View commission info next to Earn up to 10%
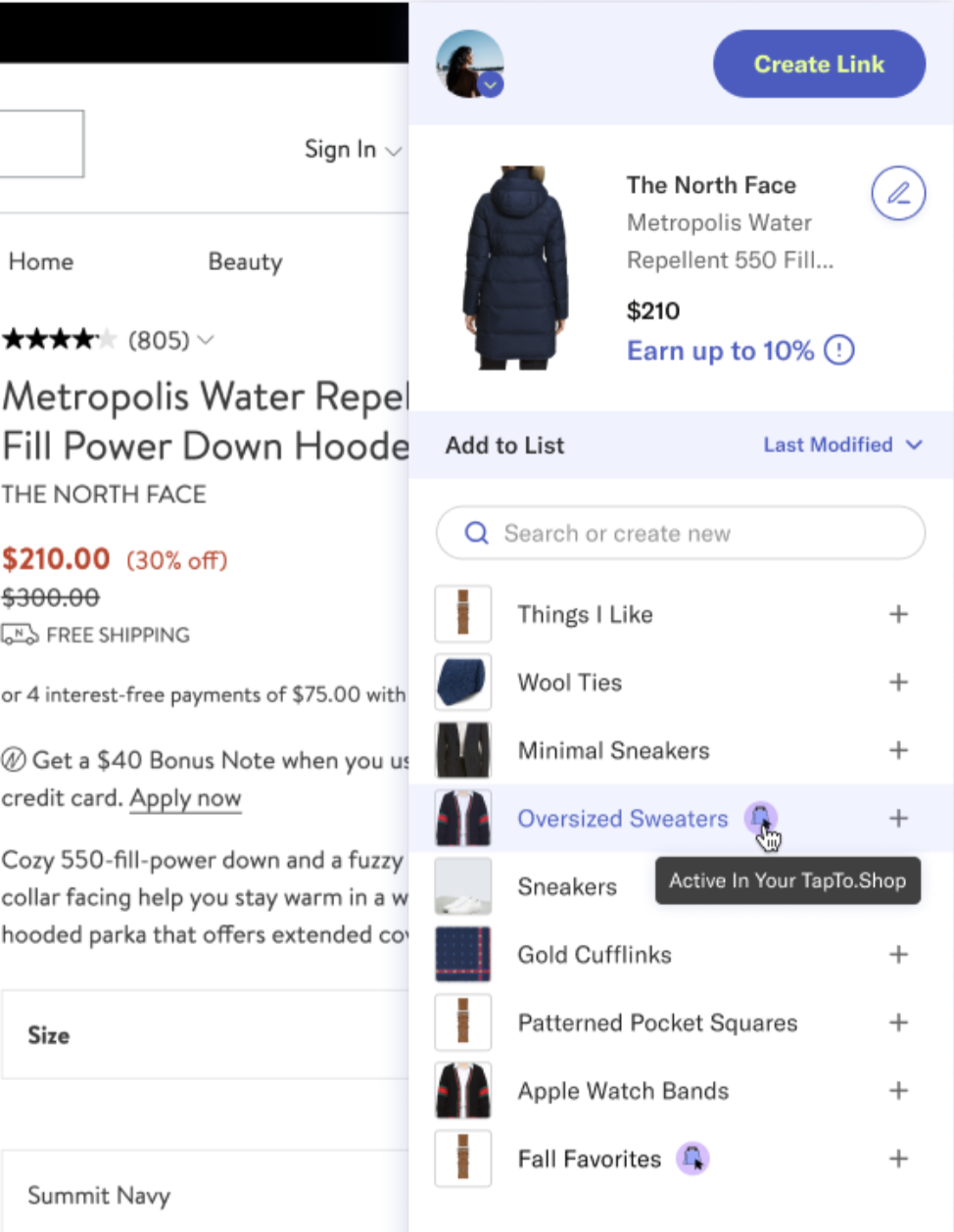 839,350
